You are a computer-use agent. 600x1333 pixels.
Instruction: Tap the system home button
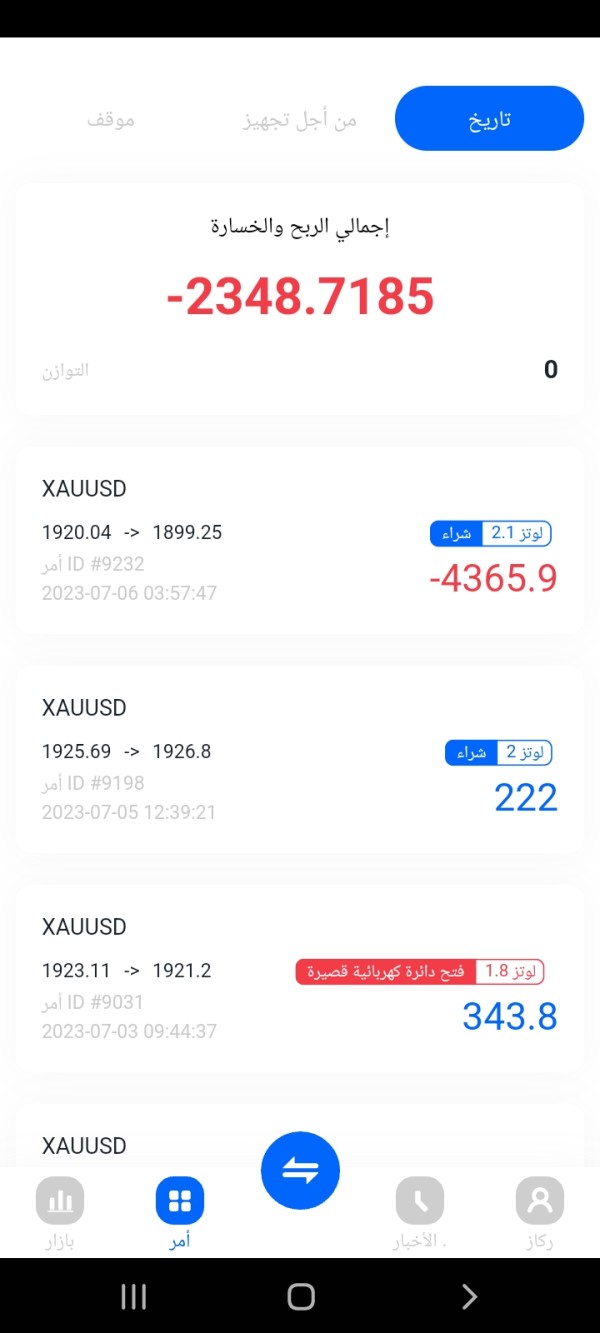[301, 1297]
